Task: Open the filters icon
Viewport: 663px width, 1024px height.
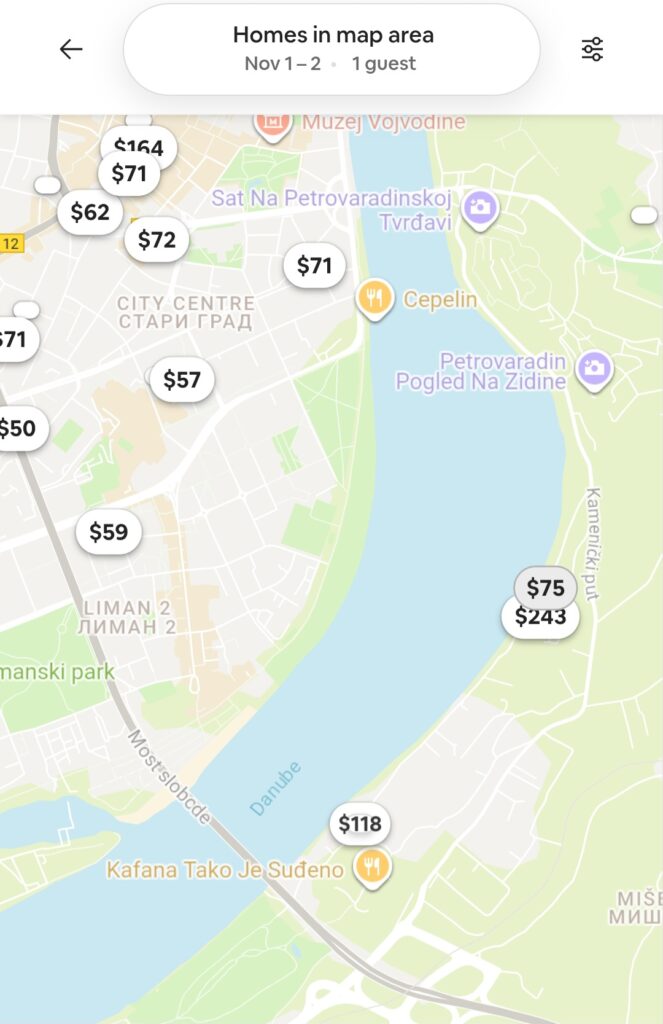Action: pyautogui.click(x=592, y=49)
